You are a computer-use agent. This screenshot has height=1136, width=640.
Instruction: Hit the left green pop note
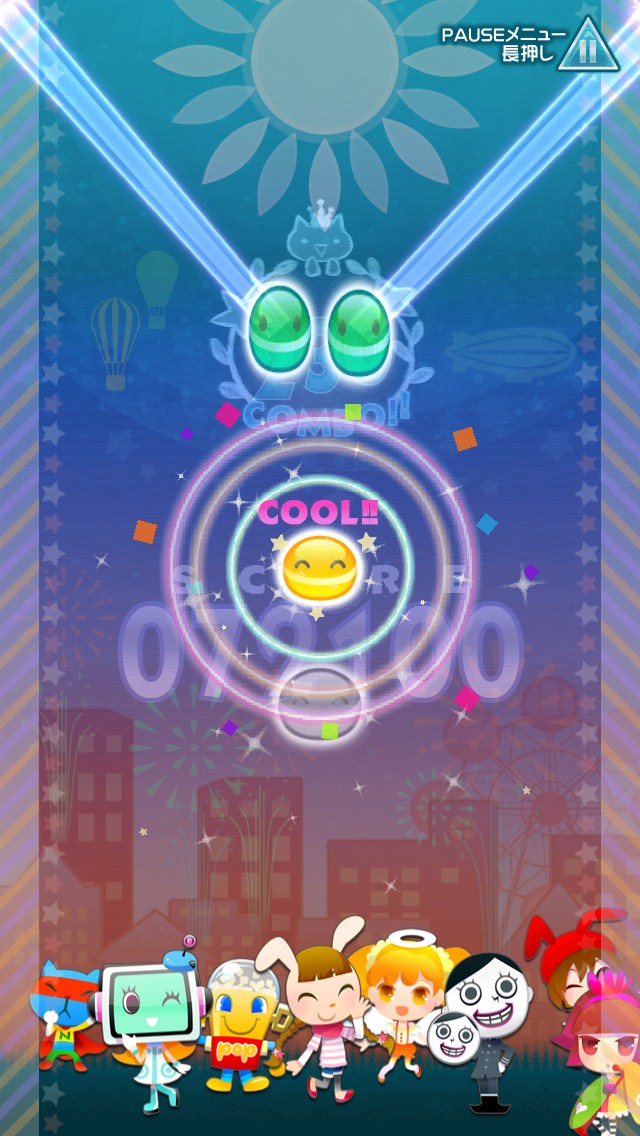click(279, 330)
